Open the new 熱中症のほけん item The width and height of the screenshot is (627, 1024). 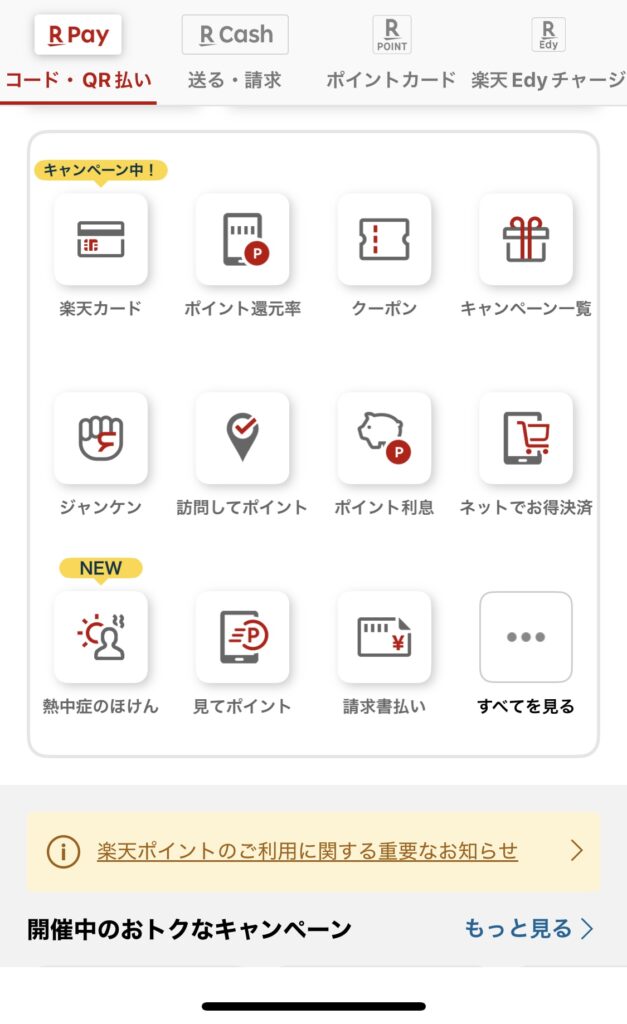101,654
